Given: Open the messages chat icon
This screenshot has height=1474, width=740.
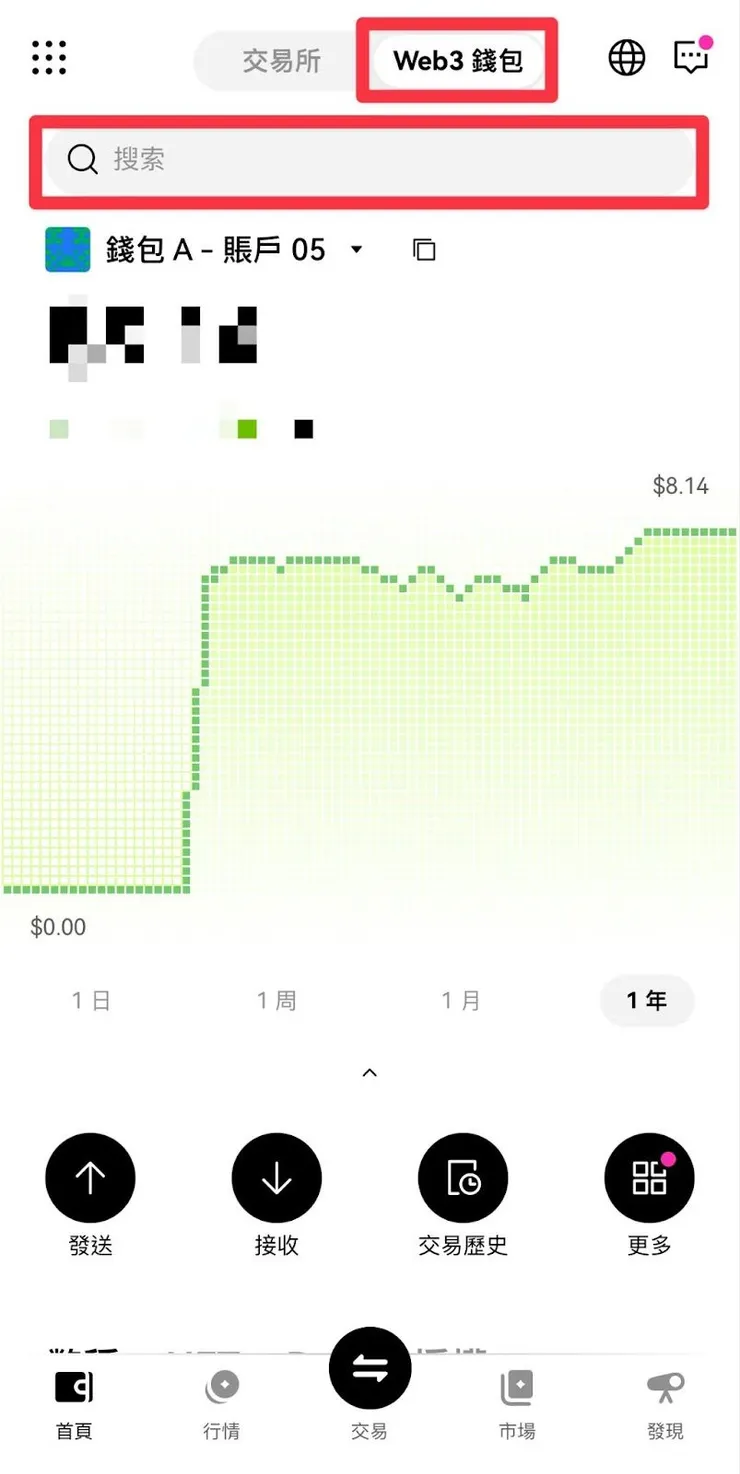Looking at the screenshot, I should click(x=691, y=57).
